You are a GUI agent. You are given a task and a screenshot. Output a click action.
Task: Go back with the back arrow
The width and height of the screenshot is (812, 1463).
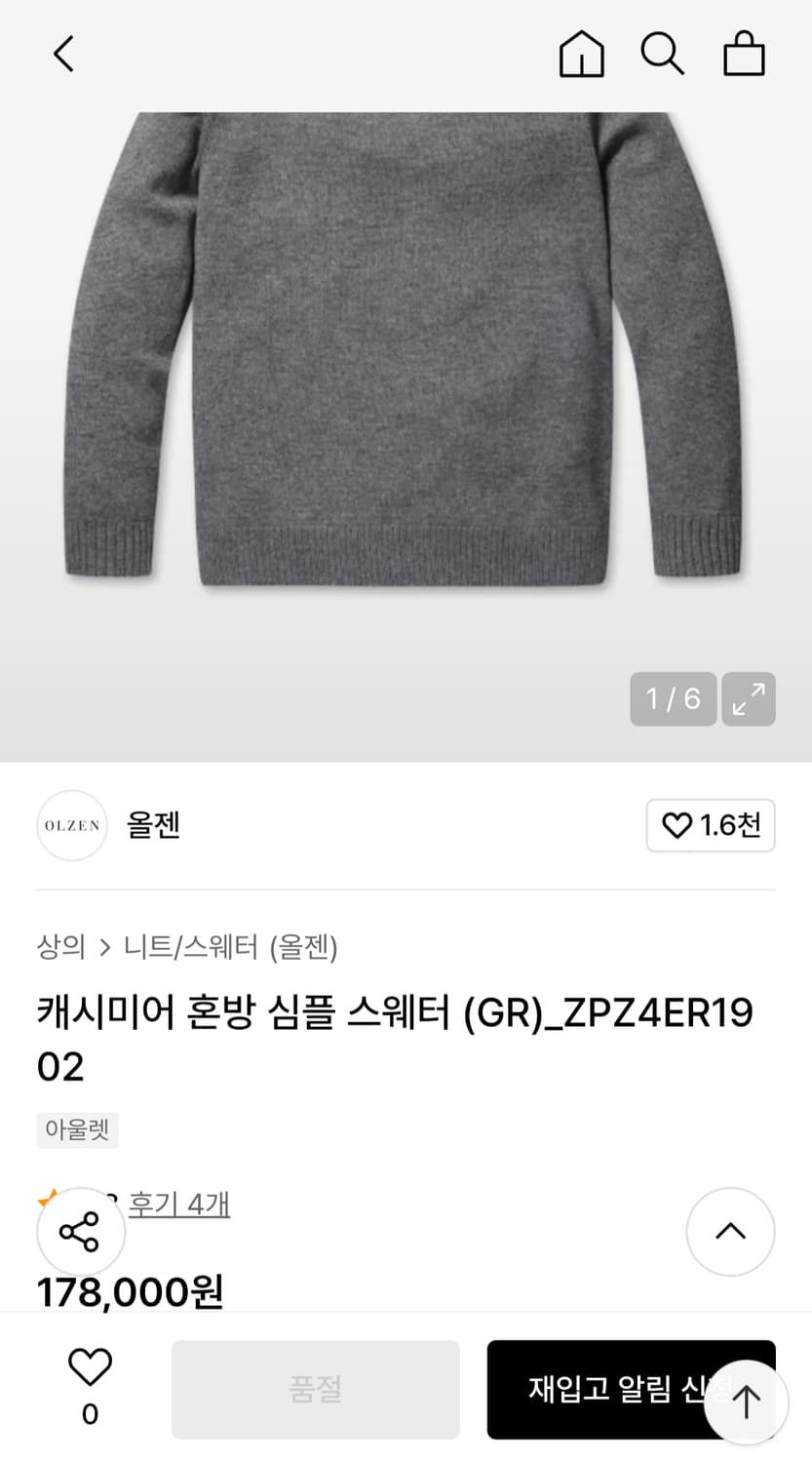click(x=62, y=54)
